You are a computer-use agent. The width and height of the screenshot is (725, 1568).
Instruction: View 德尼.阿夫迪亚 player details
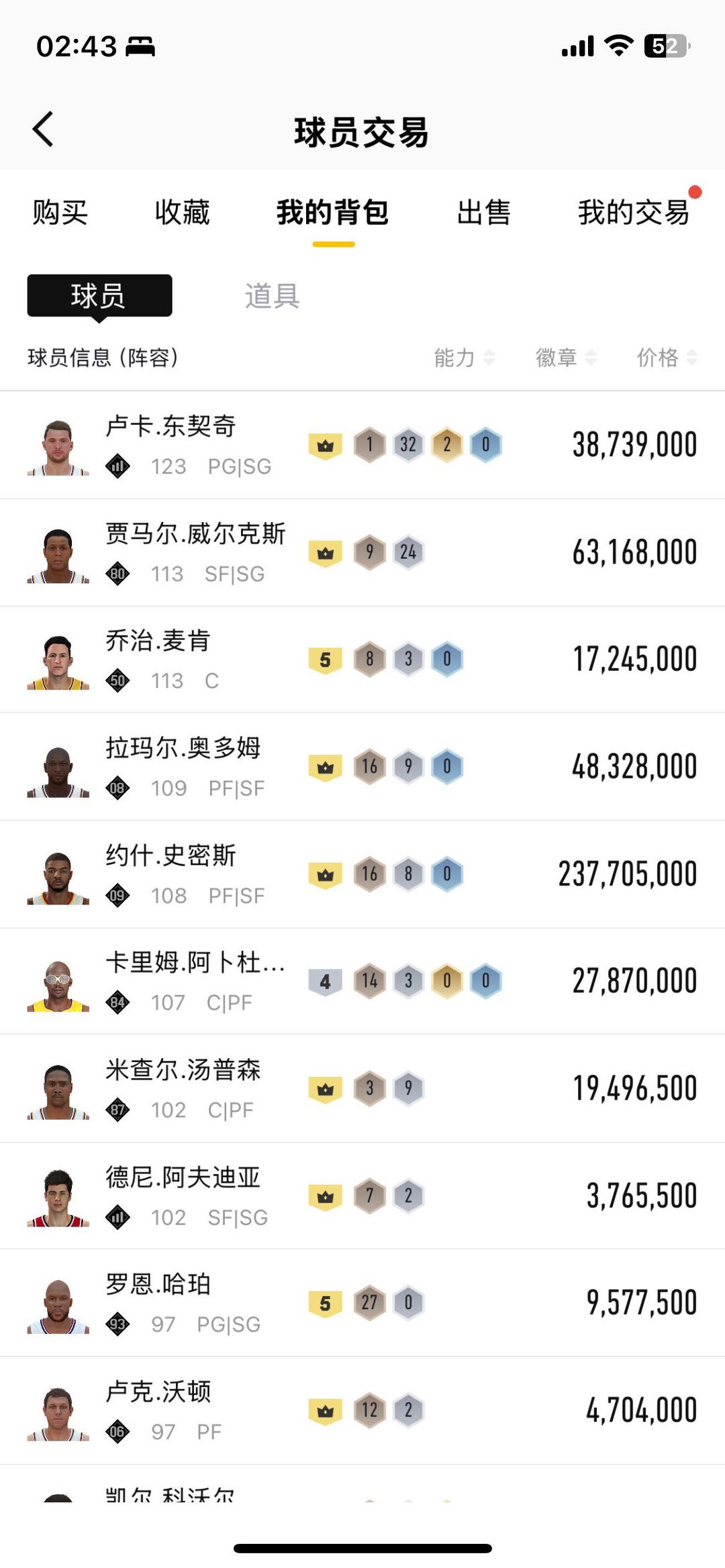tap(362, 1196)
